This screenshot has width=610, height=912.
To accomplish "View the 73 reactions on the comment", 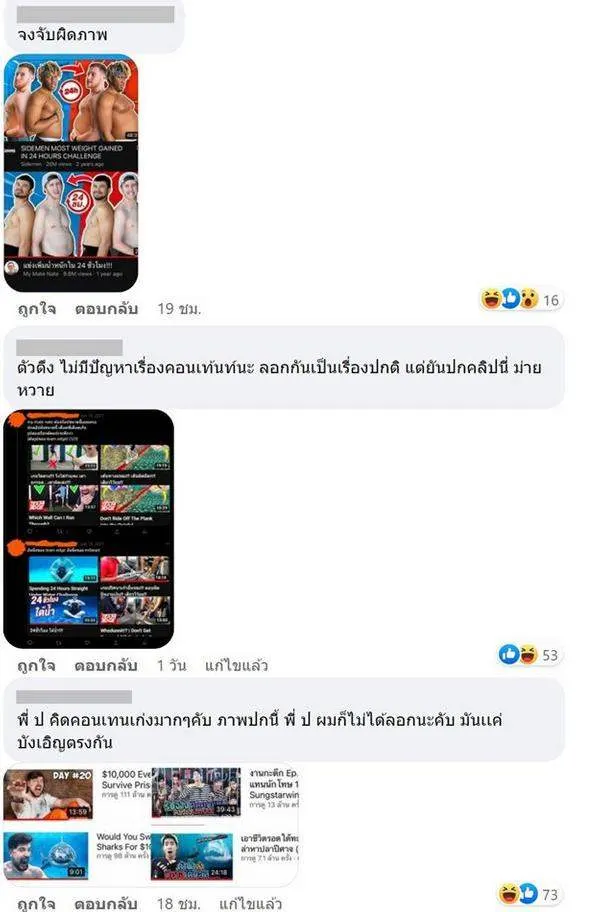I will (x=530, y=893).
